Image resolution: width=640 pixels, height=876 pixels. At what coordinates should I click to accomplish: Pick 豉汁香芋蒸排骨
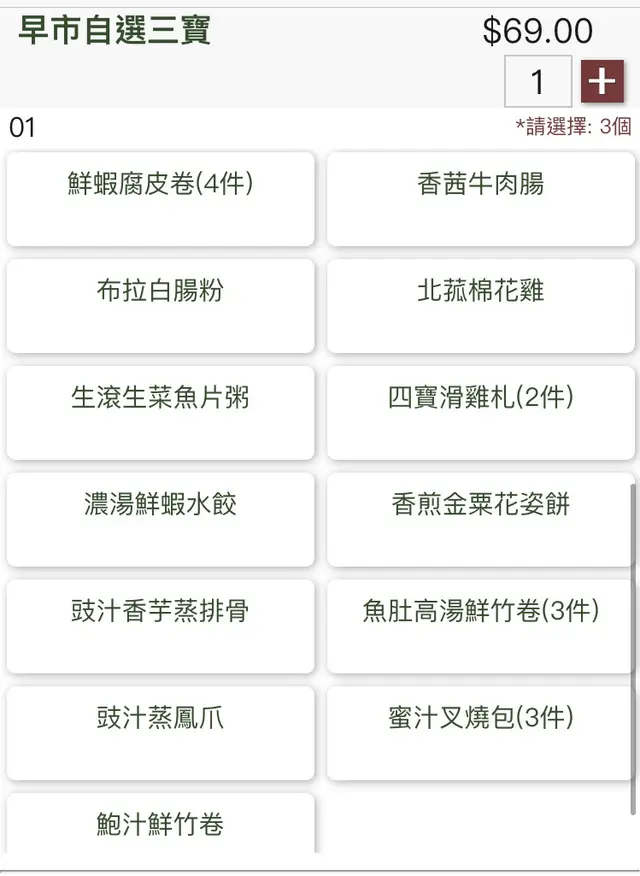160,625
